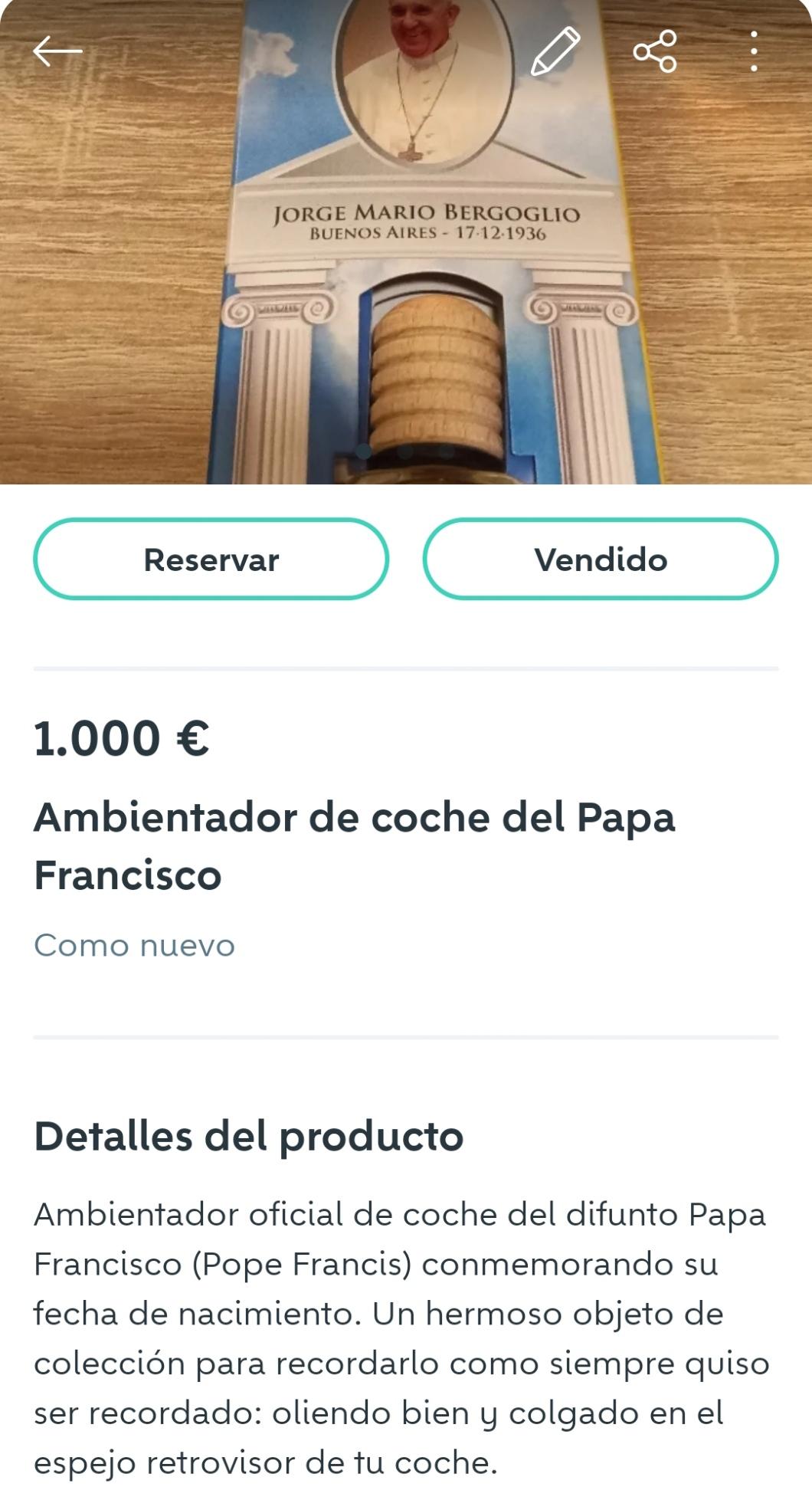
Task: Share this product listing
Action: [655, 51]
